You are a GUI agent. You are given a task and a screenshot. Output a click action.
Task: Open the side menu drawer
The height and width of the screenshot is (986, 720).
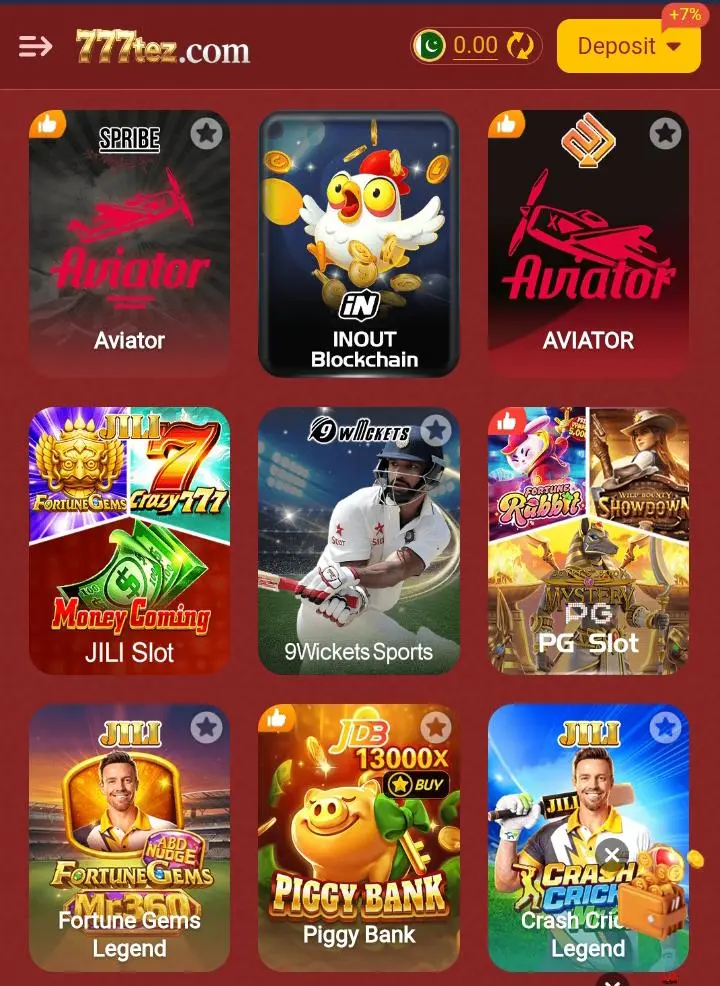click(x=35, y=46)
